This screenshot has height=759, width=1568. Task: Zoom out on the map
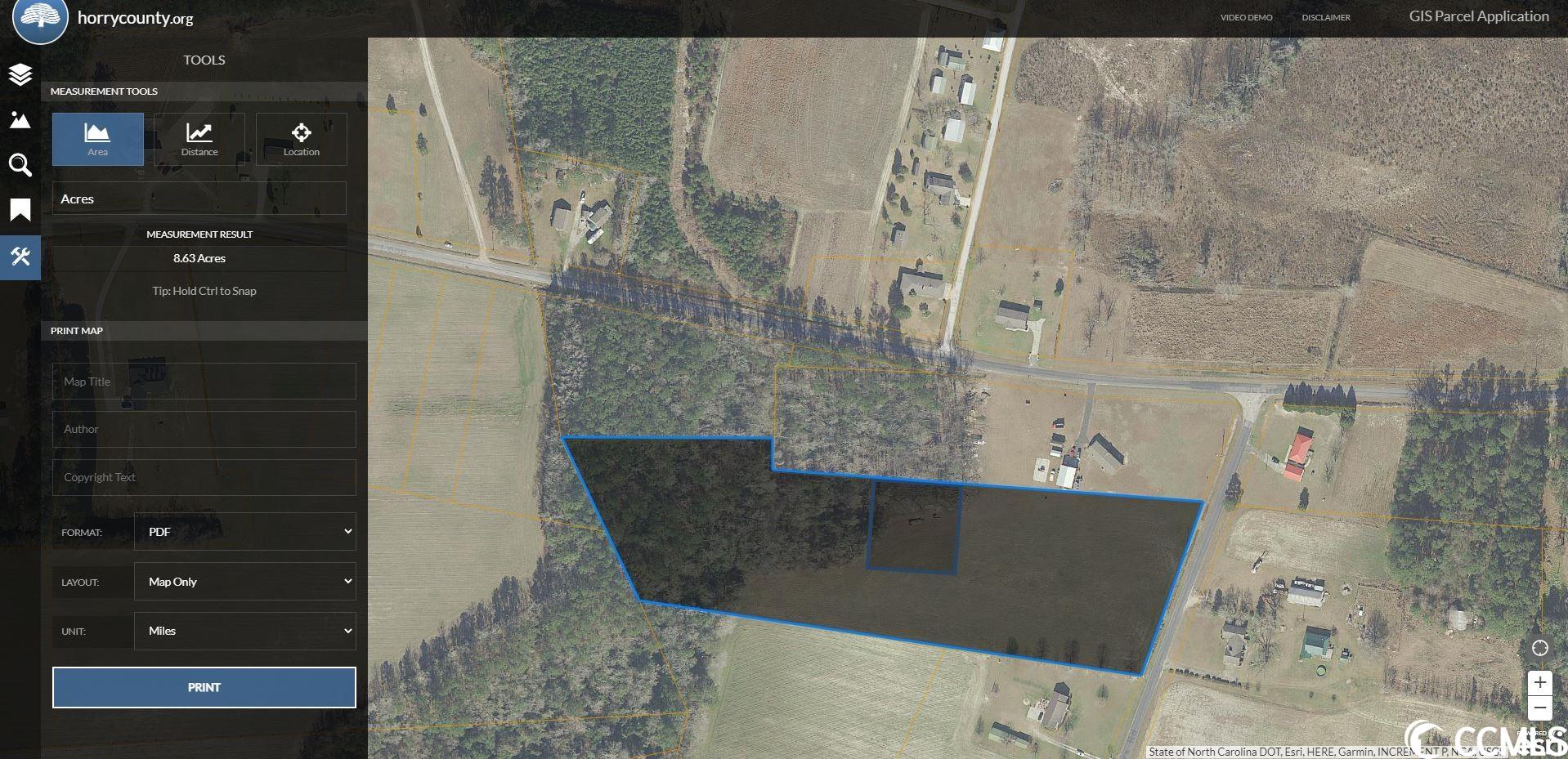(x=1540, y=708)
